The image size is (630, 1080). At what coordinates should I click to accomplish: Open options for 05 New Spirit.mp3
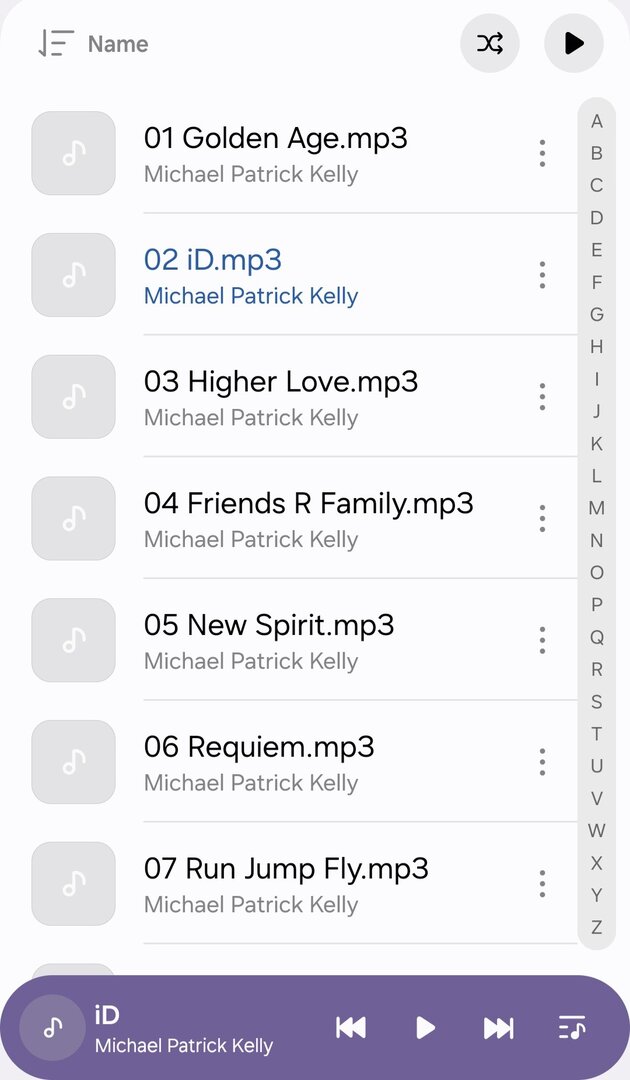(x=542, y=641)
